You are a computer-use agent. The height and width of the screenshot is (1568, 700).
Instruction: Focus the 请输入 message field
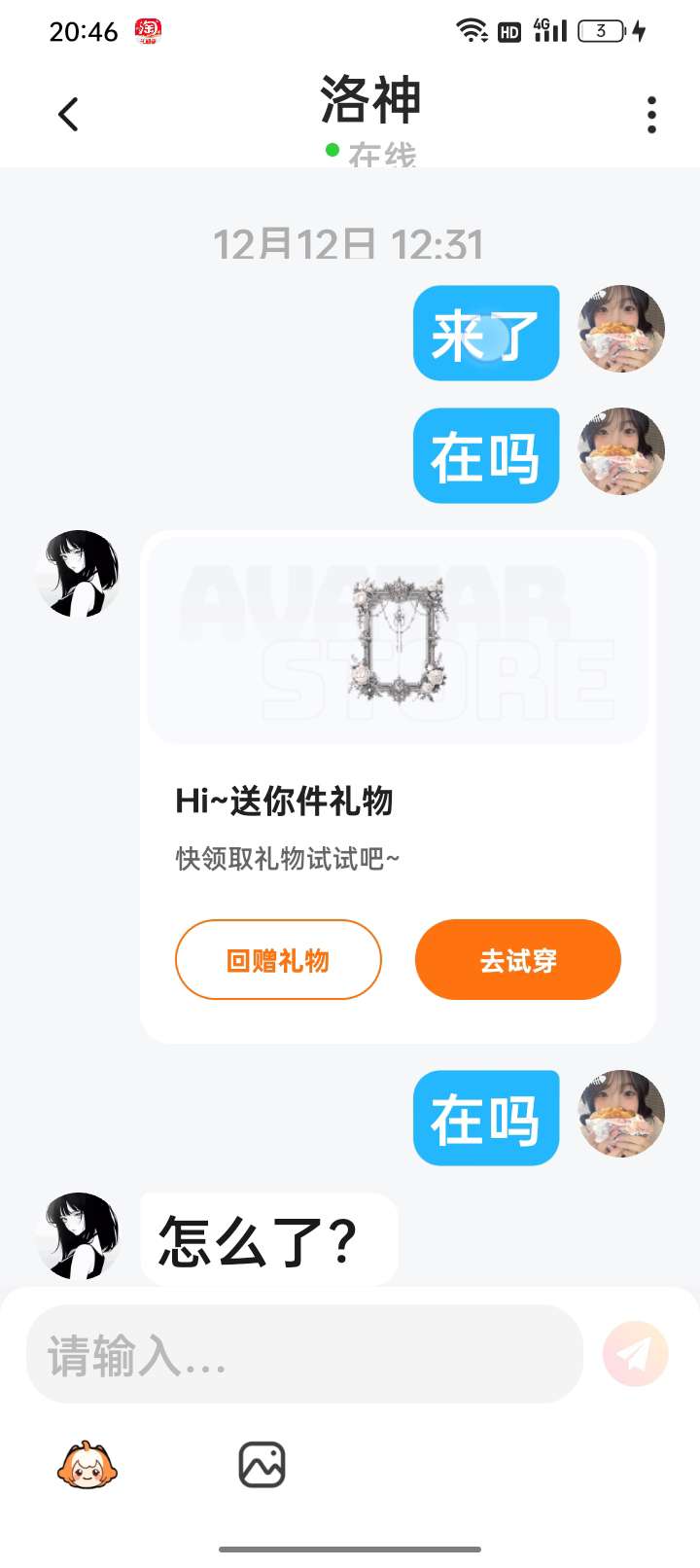click(303, 1354)
